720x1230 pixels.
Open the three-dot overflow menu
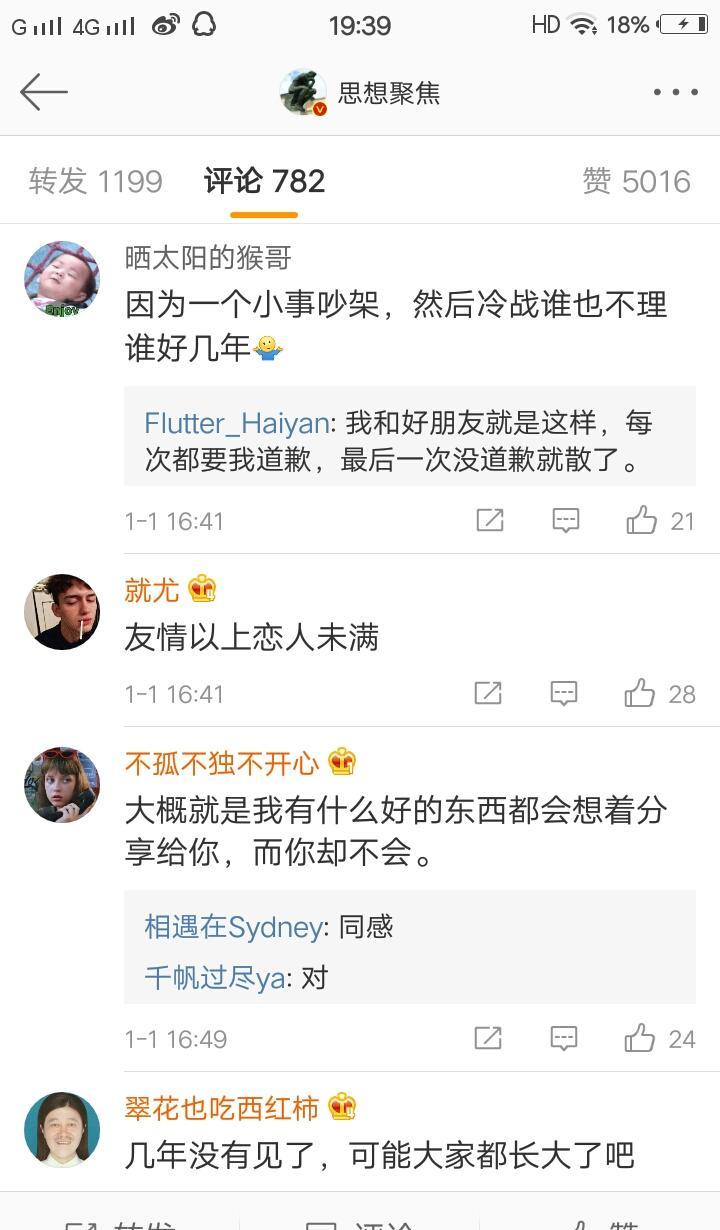pyautogui.click(x=676, y=92)
